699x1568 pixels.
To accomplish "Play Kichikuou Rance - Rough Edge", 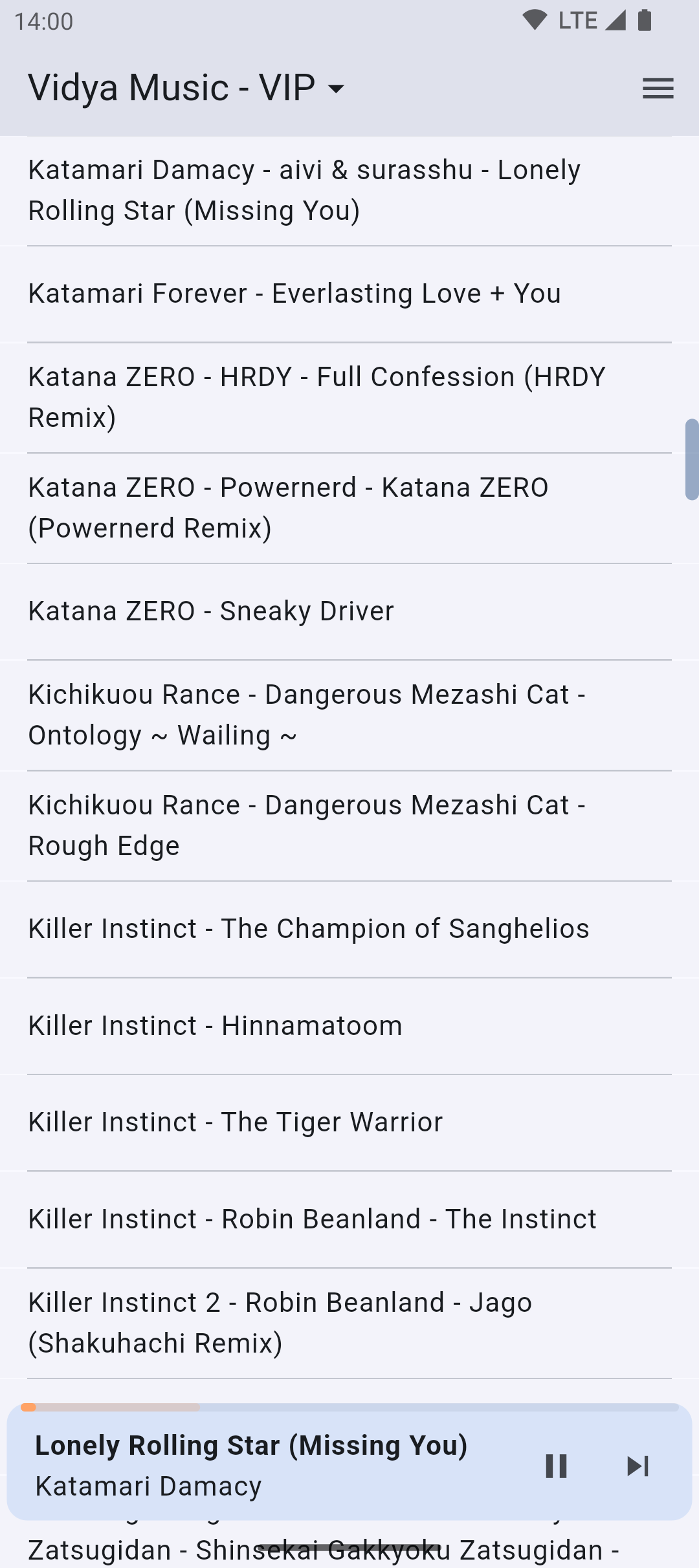I will (307, 825).
